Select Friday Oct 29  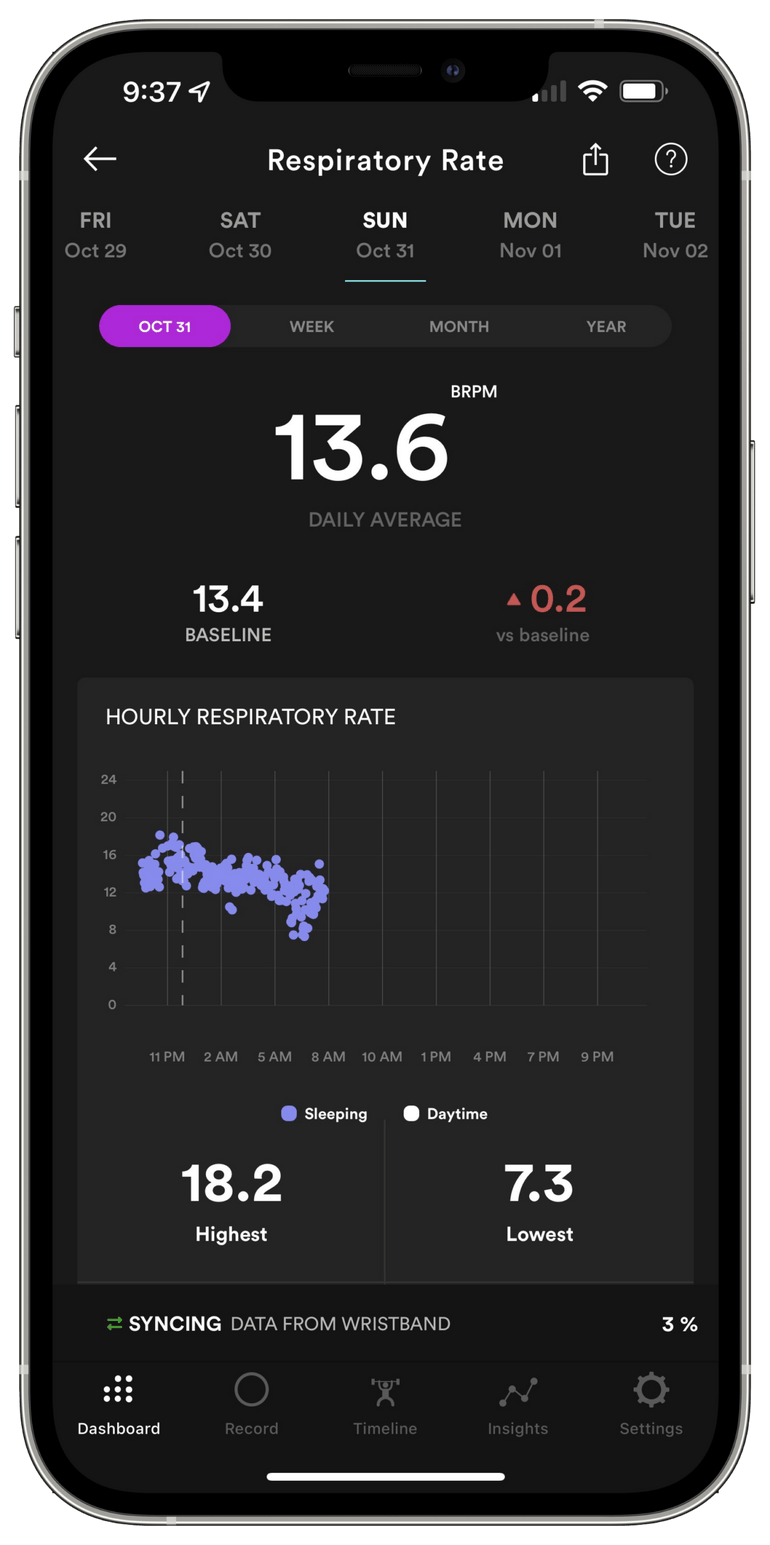[x=96, y=235]
